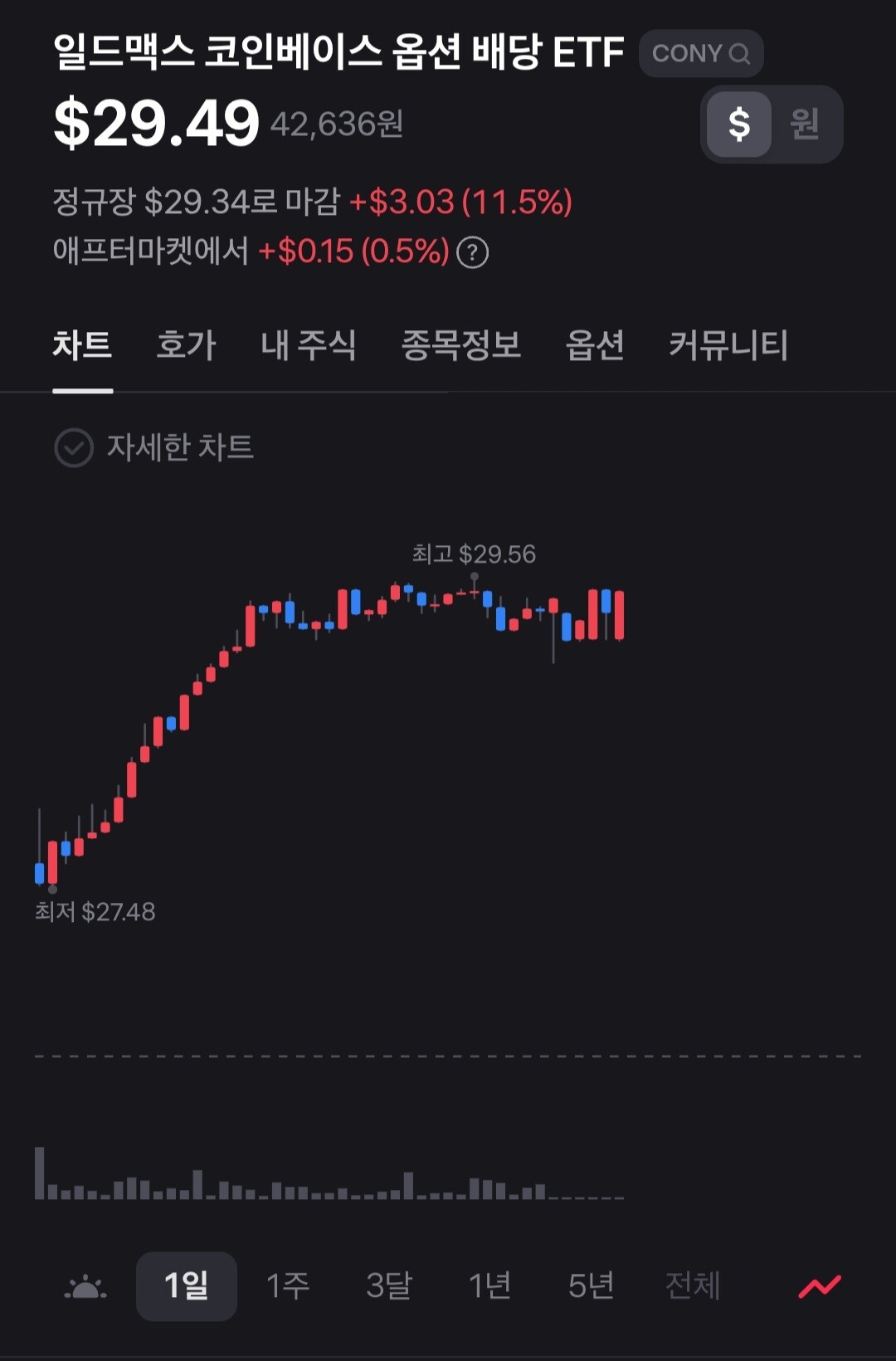Select the dollar currency option
896x1361 pixels.
[x=739, y=124]
